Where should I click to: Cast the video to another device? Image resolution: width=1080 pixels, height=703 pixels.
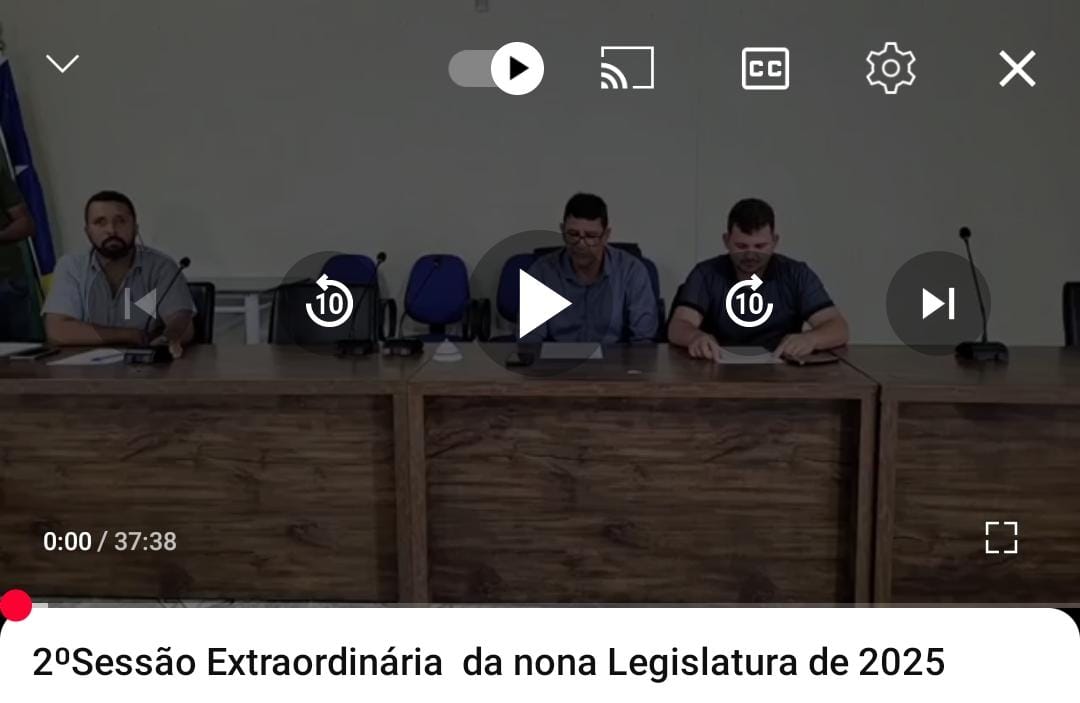(627, 68)
